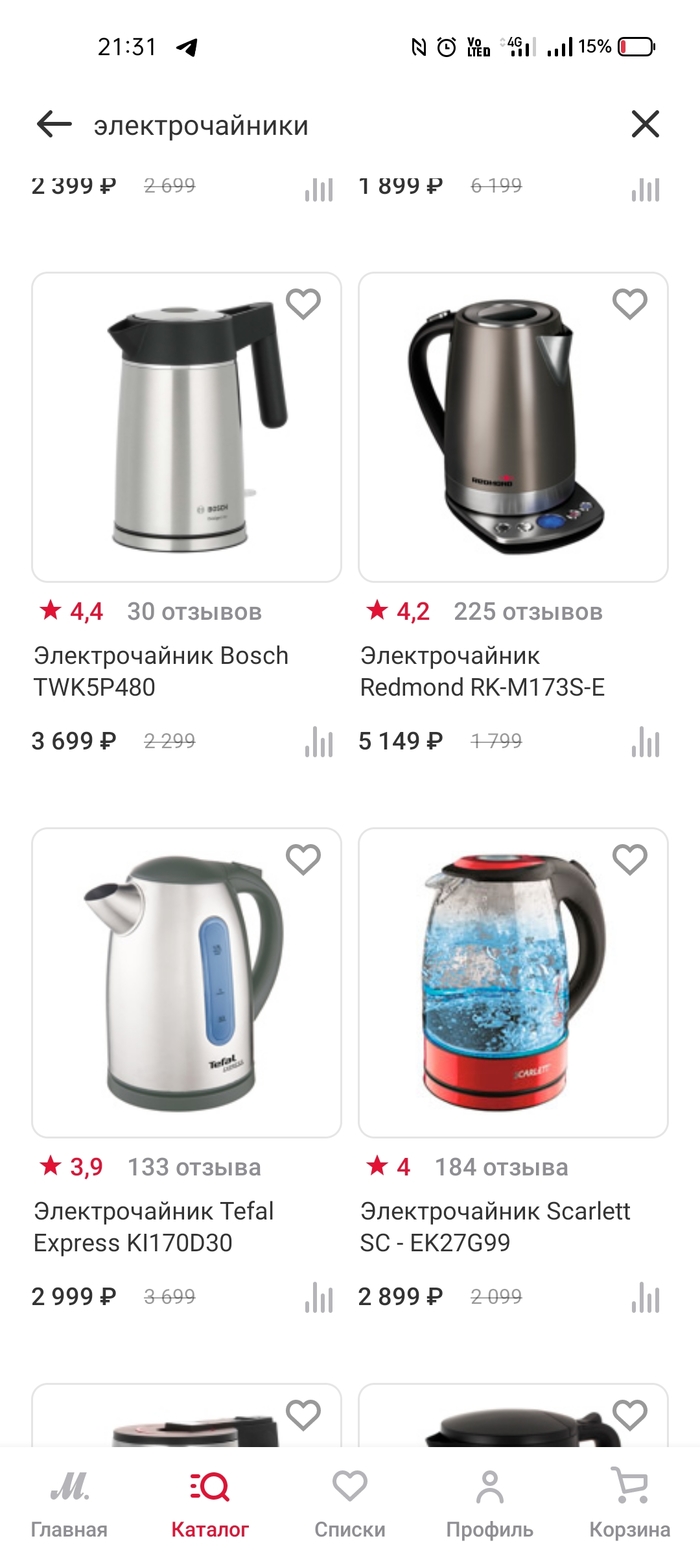Open the Профиль tab
Viewport: 700px width, 1556px height.
[490, 1502]
